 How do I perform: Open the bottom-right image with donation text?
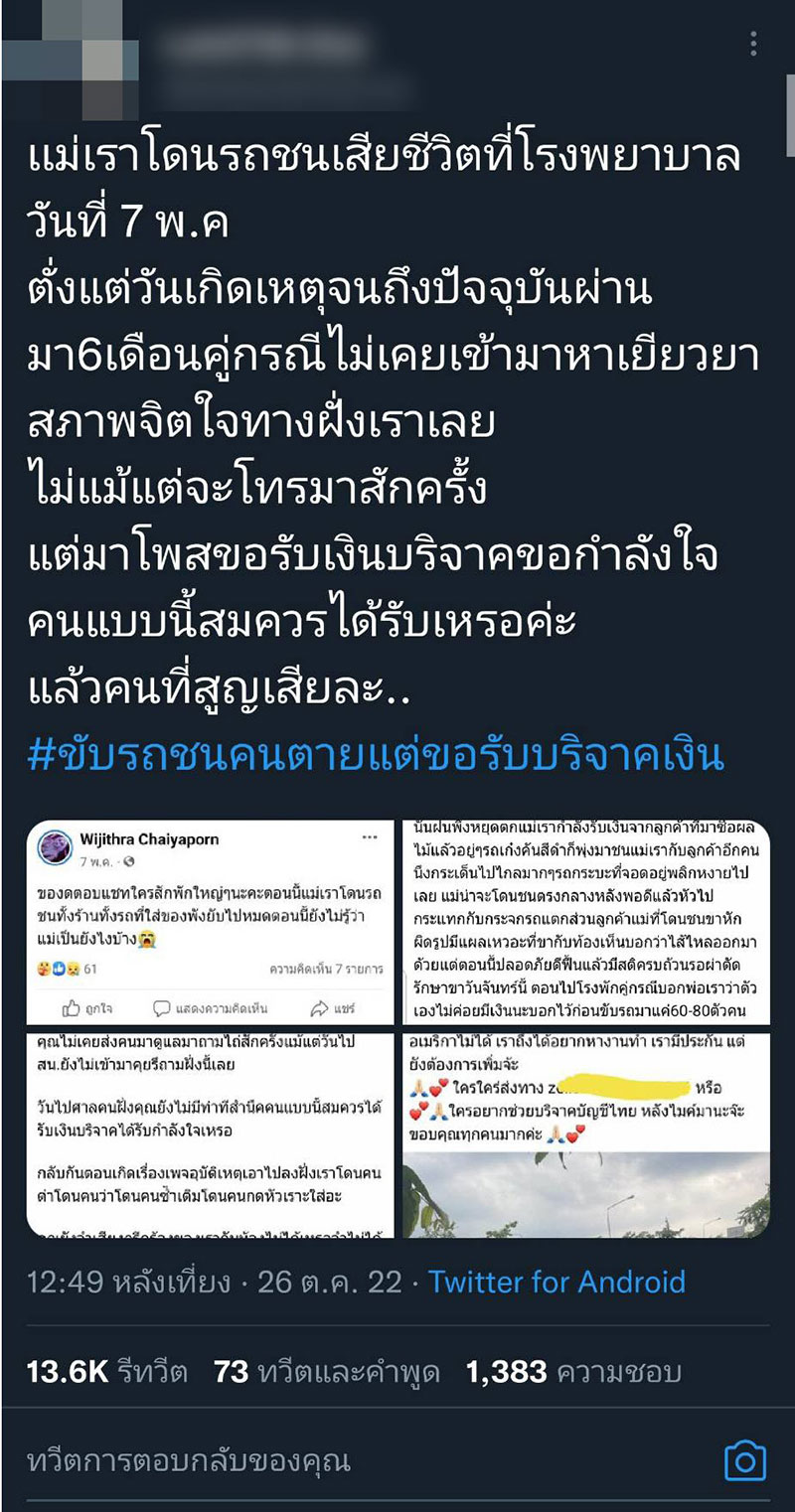pos(586,1135)
